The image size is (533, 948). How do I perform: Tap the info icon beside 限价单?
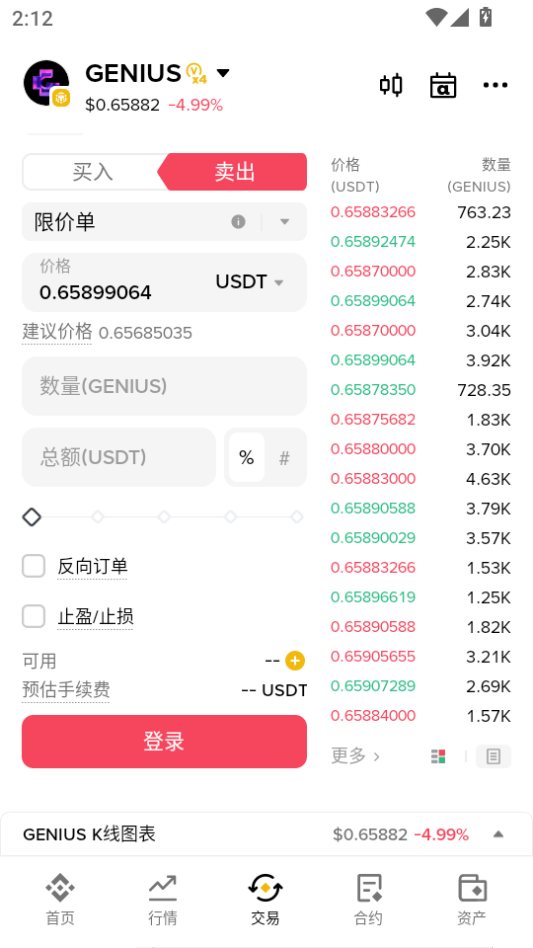238,222
